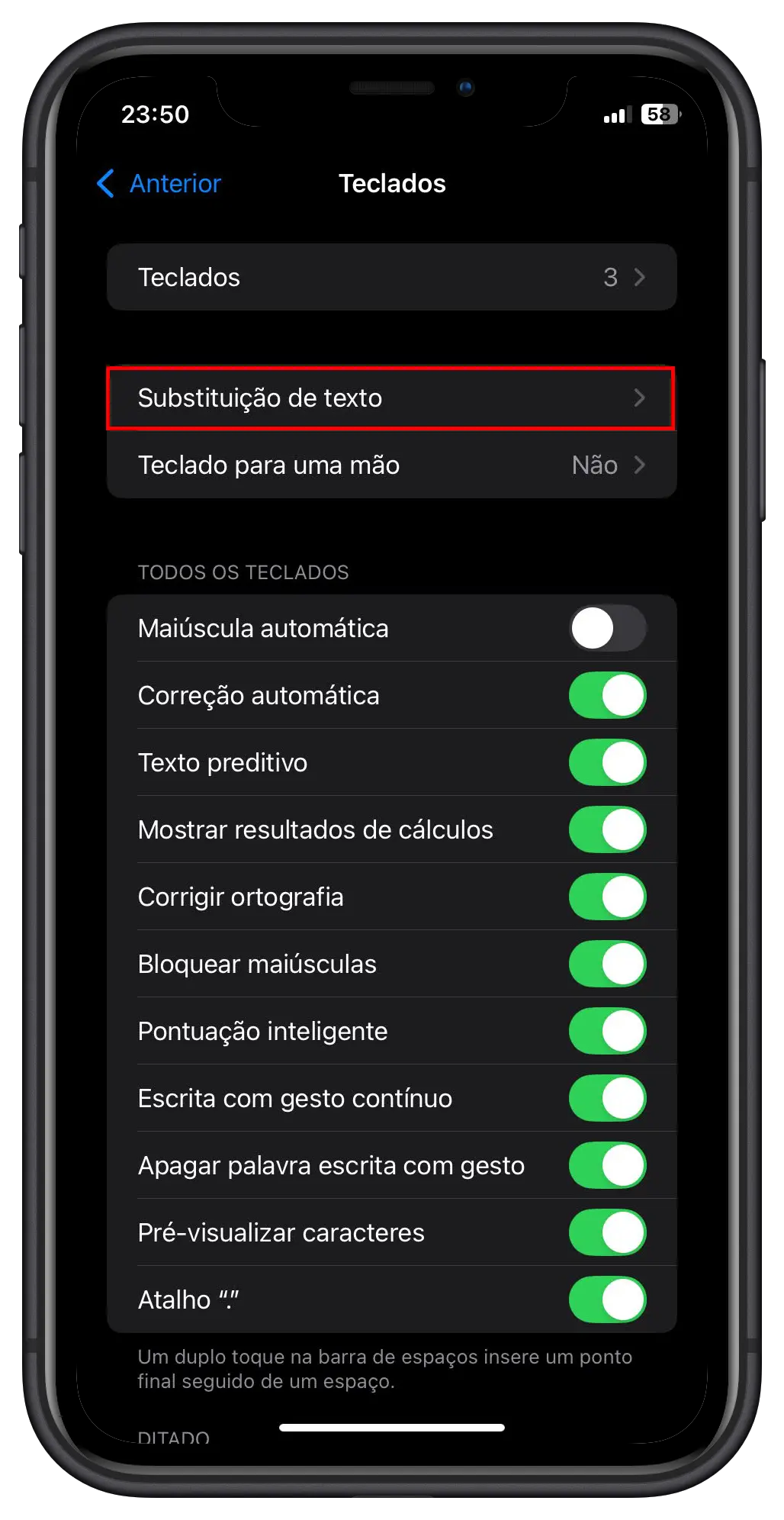784x1520 pixels.
Task: Open Teclado para uma mão setting
Action: coord(391,465)
